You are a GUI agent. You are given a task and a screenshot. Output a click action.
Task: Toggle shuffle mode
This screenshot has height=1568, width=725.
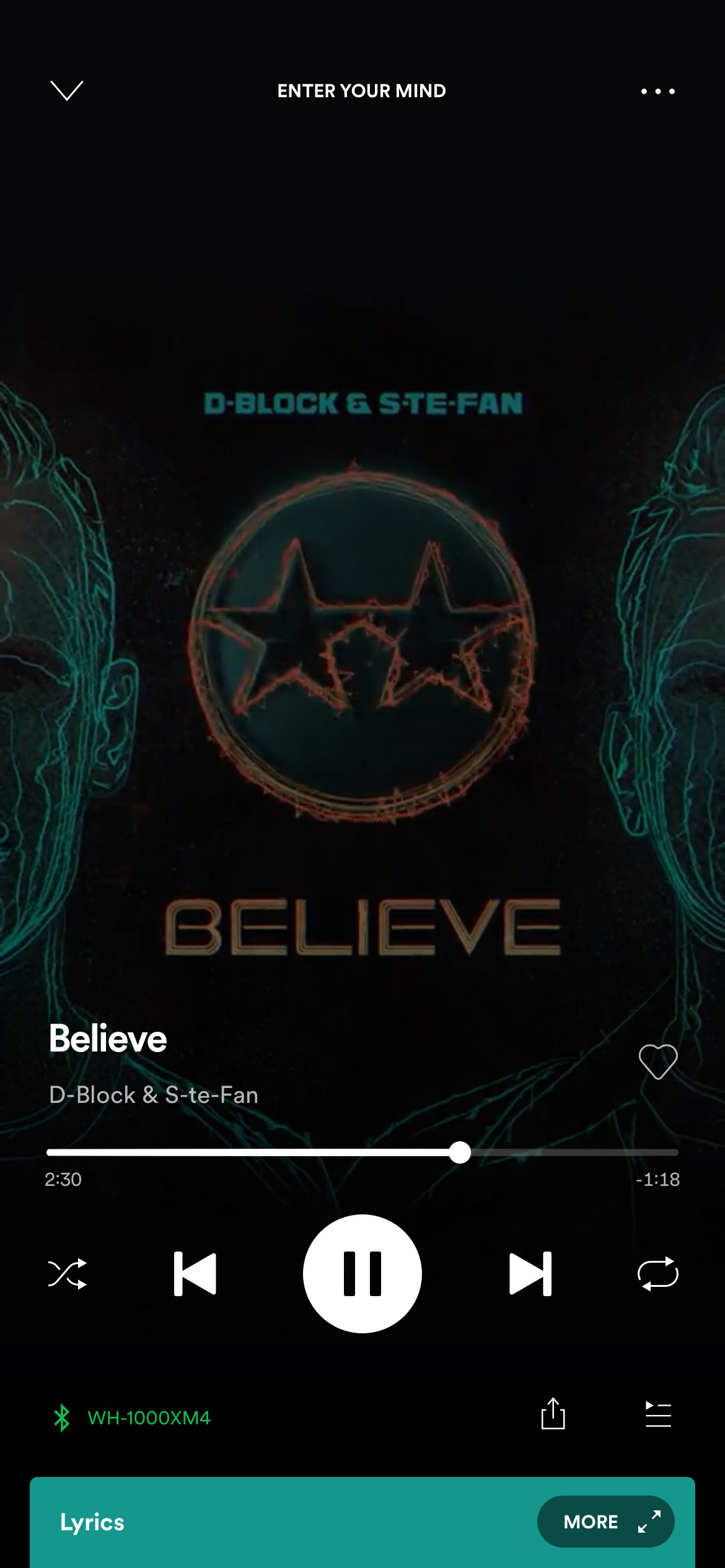click(67, 1274)
